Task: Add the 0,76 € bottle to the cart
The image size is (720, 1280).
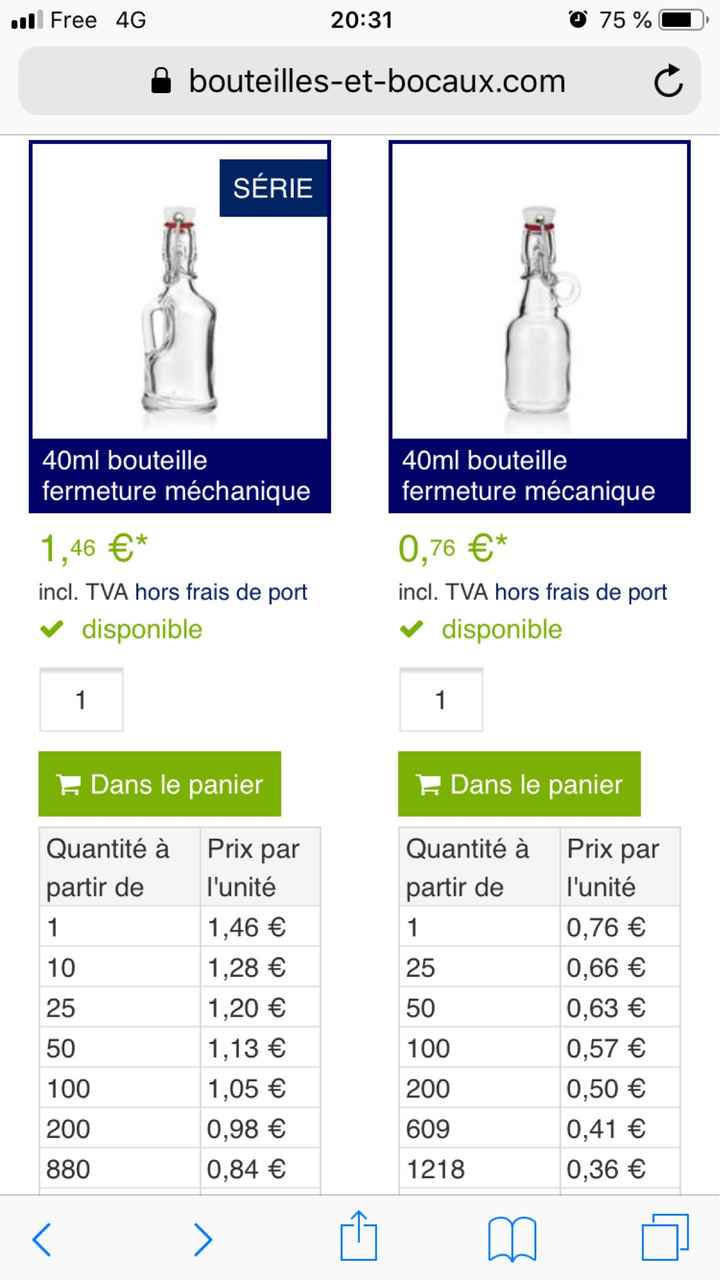Action: coord(518,784)
